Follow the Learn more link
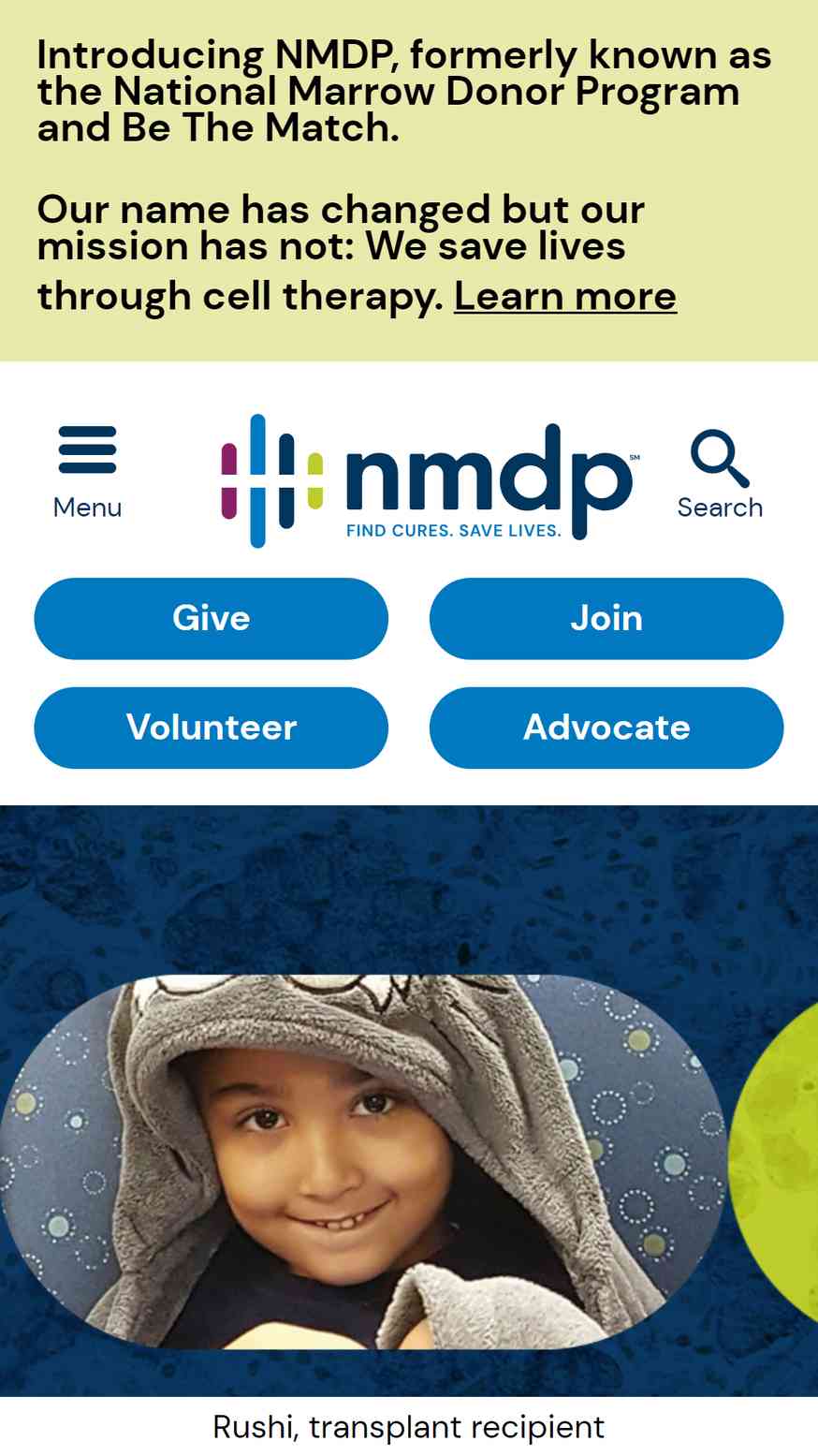 click(565, 297)
